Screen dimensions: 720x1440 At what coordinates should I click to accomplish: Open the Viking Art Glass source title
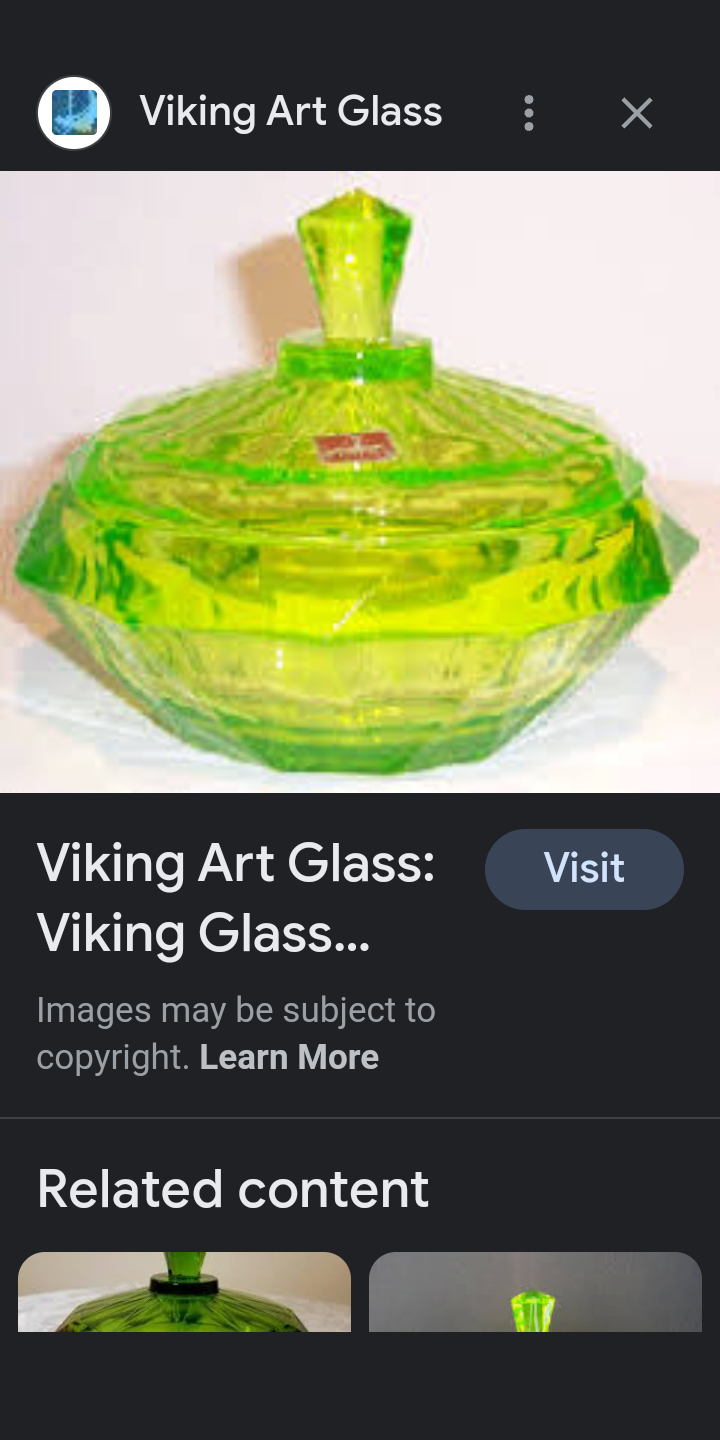290,112
